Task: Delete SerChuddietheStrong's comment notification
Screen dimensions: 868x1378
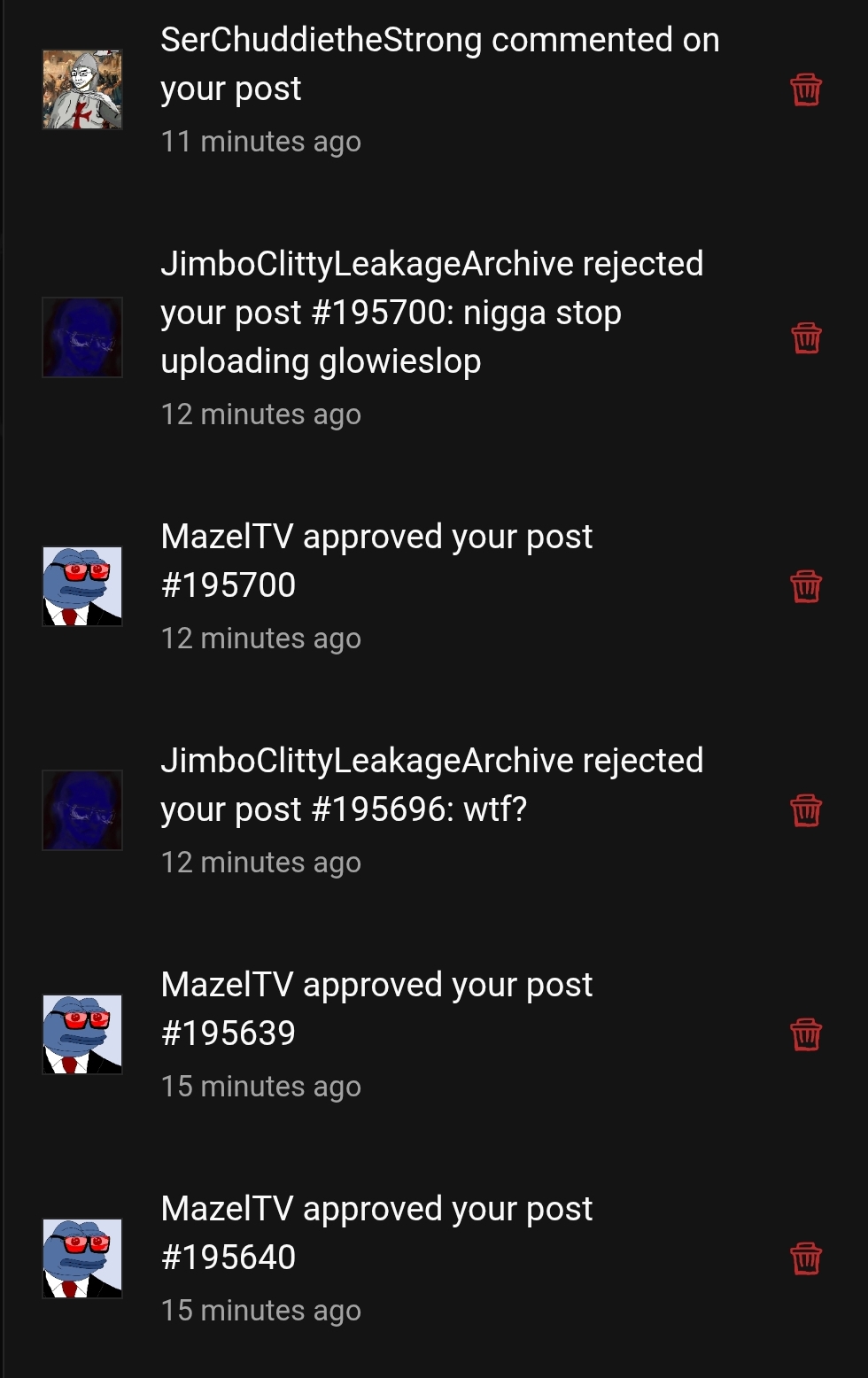Action: [805, 89]
